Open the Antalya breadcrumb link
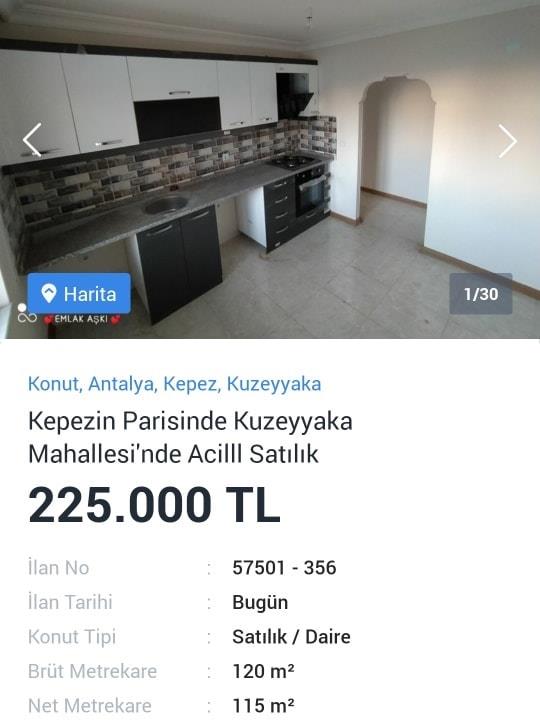Screen dimensions: 540x727 pos(121,384)
